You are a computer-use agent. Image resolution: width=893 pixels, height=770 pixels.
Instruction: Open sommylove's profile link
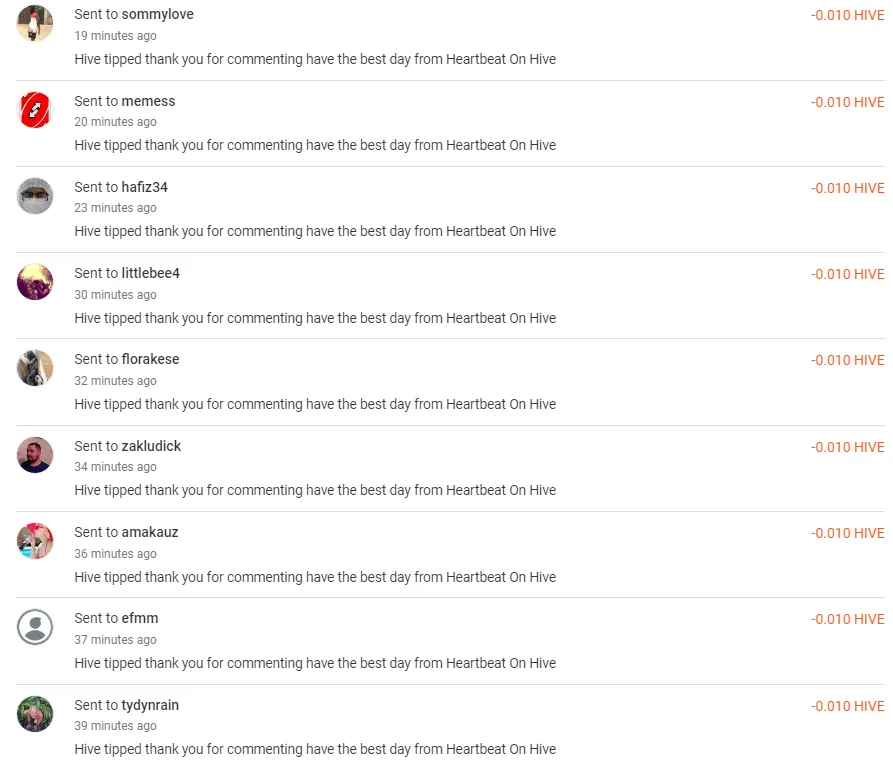[x=157, y=15]
